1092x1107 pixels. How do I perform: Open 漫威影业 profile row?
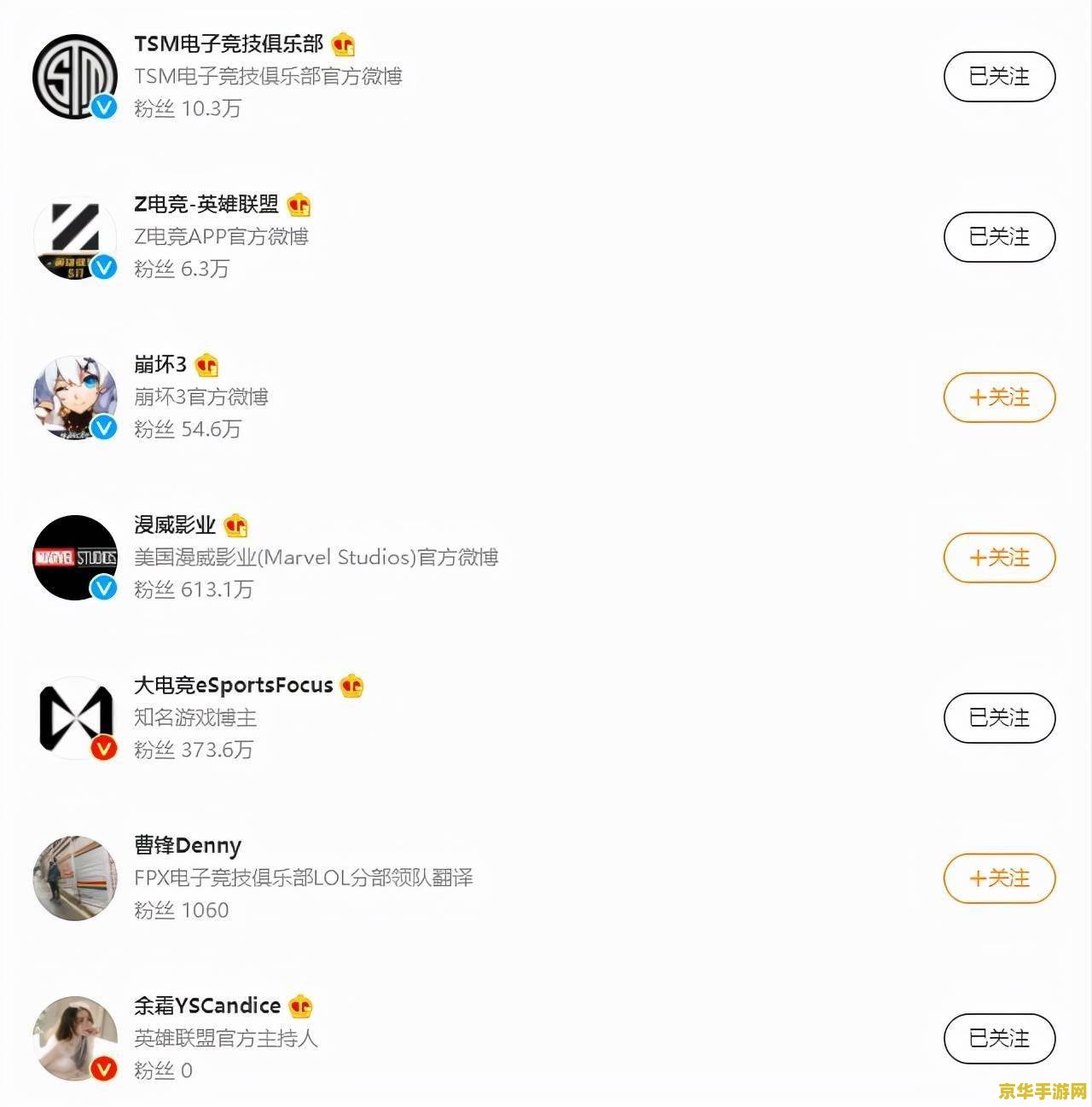[175, 525]
